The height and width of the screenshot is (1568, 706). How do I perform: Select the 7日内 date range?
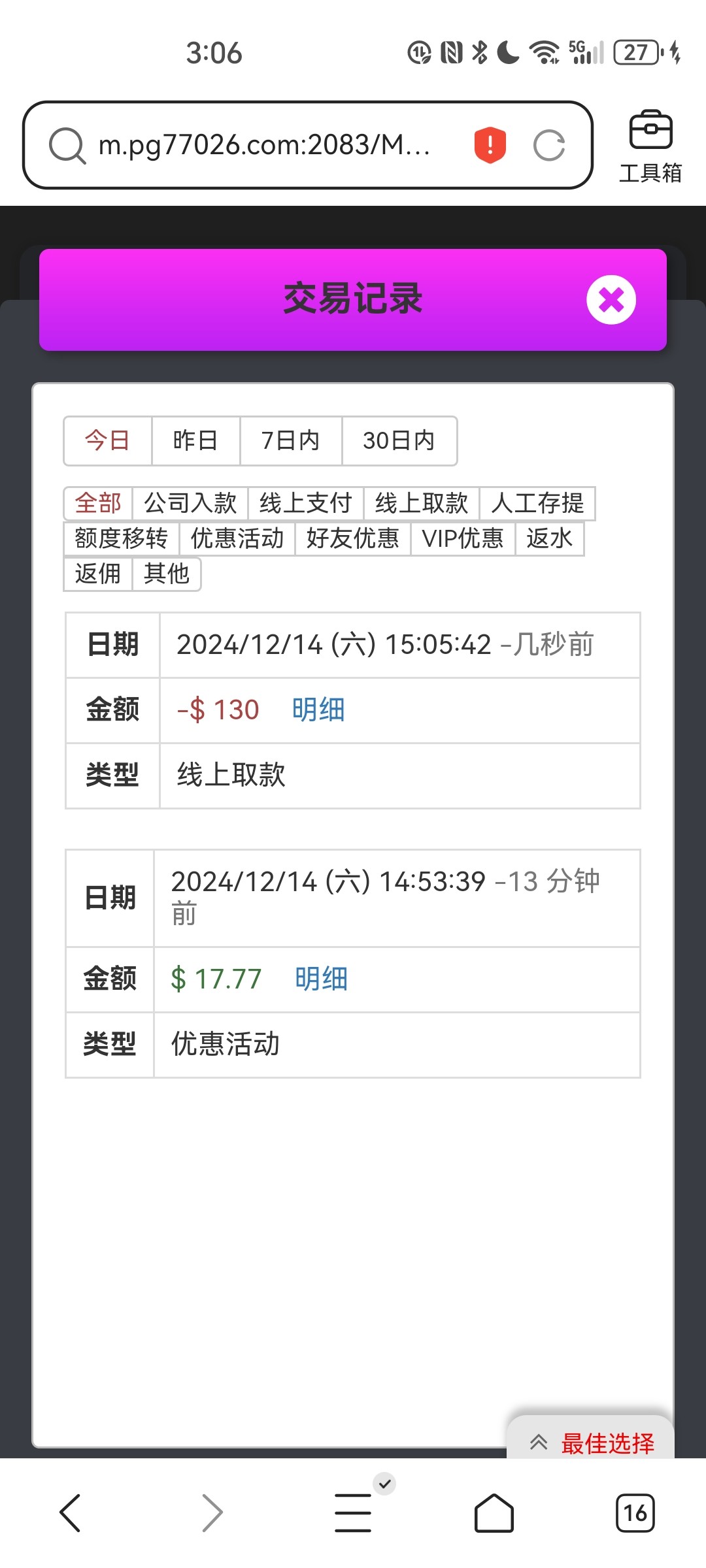coord(291,440)
